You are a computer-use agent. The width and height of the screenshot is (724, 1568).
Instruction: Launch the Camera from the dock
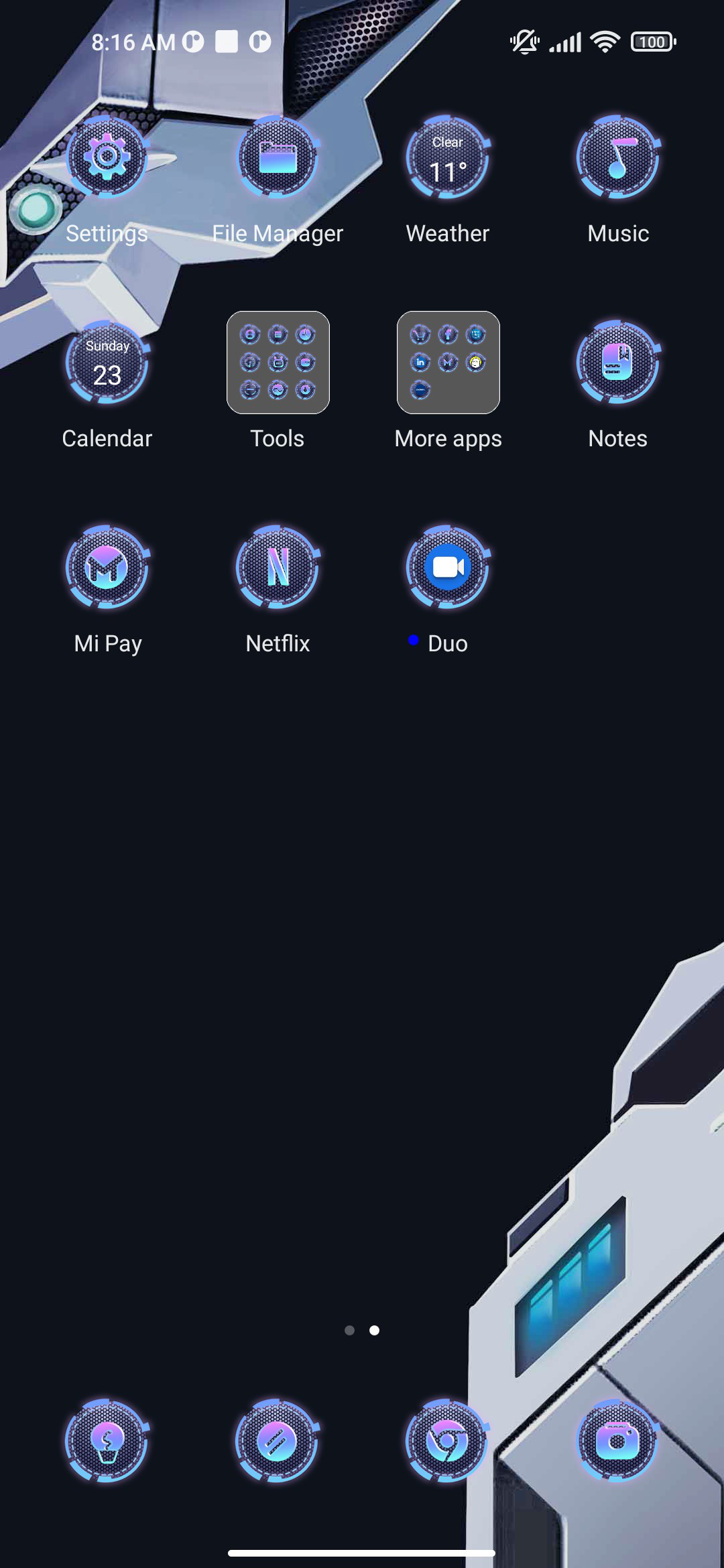click(x=618, y=1441)
